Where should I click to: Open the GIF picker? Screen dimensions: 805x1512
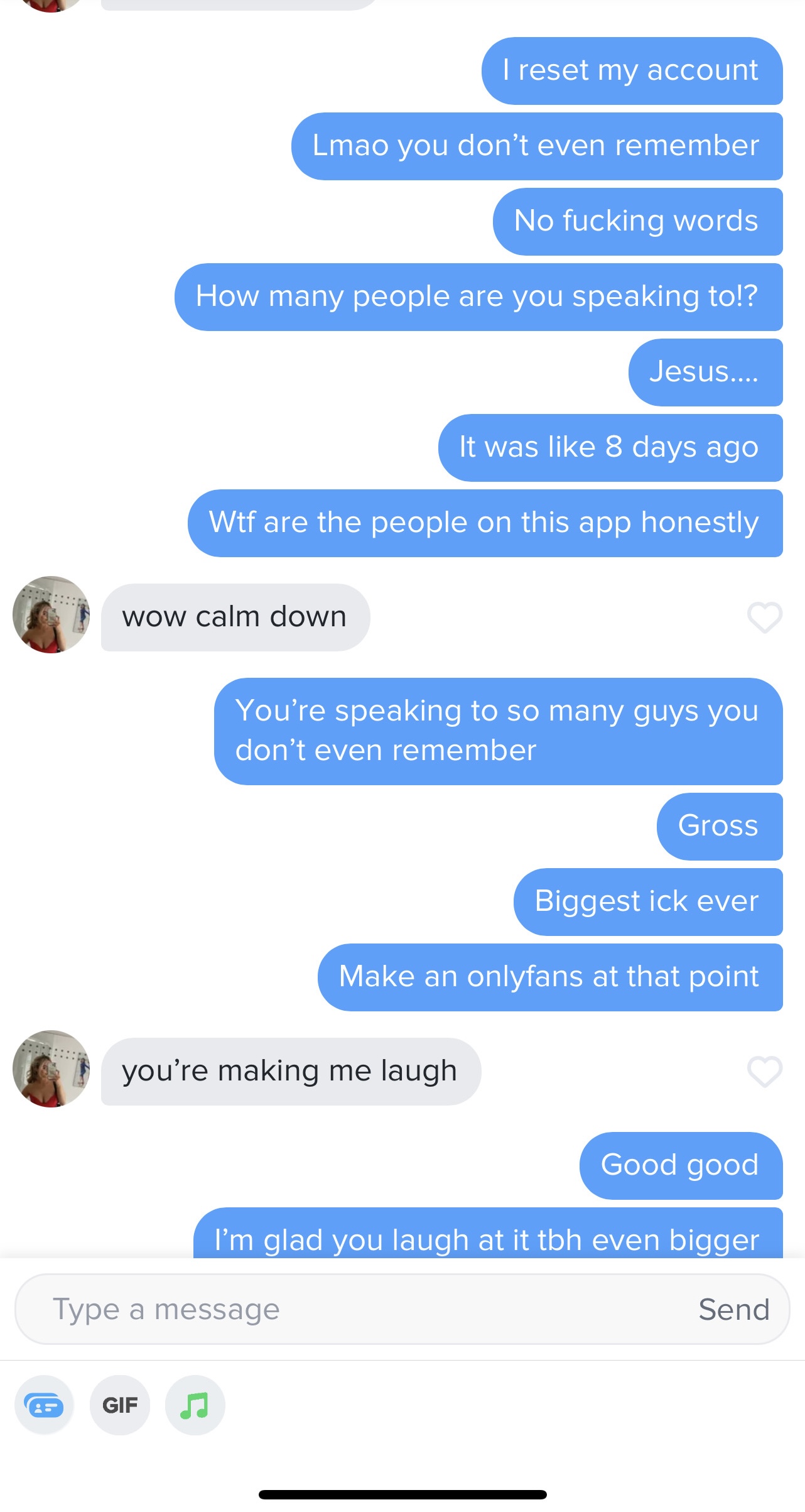120,1405
